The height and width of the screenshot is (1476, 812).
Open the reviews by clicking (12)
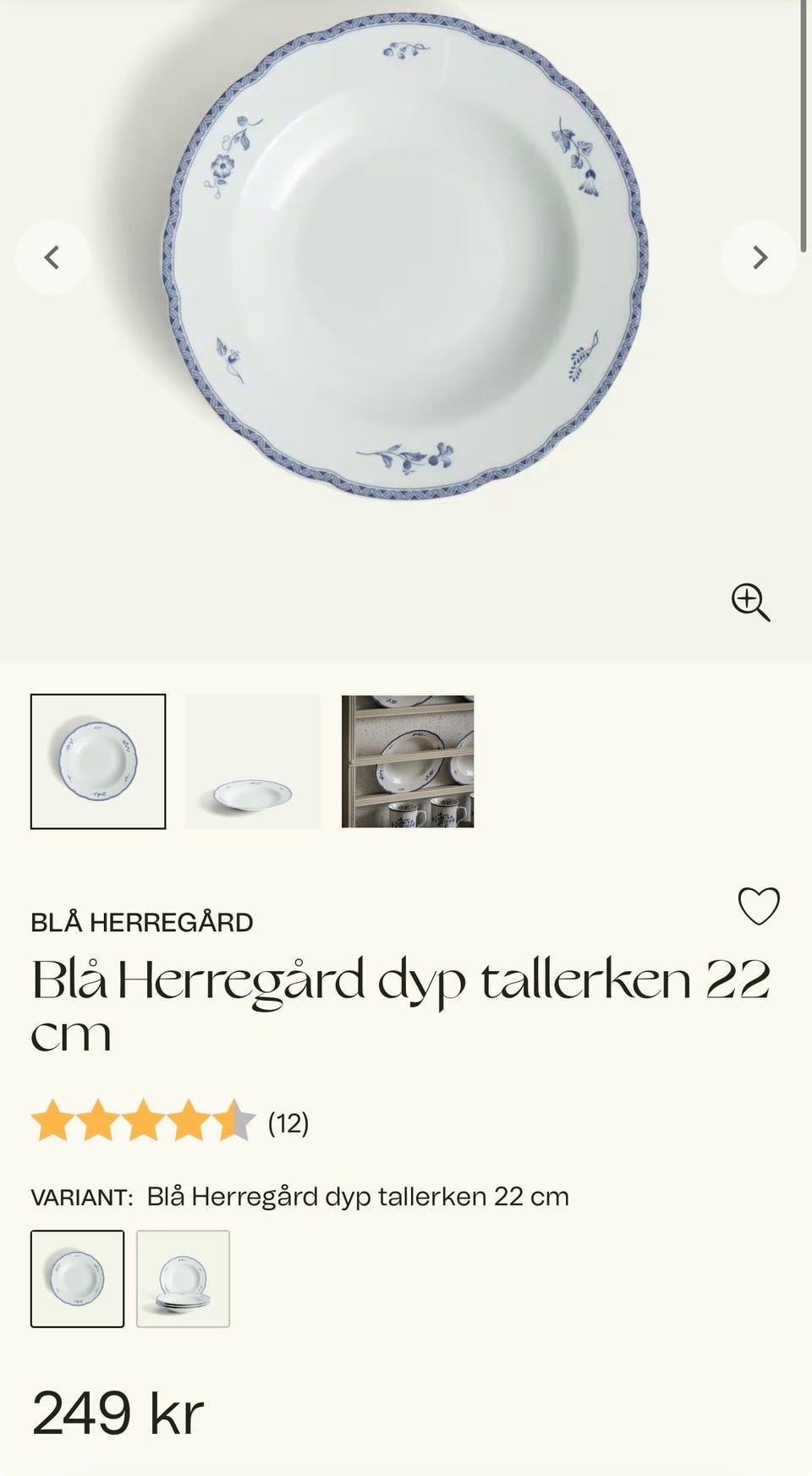289,1126
